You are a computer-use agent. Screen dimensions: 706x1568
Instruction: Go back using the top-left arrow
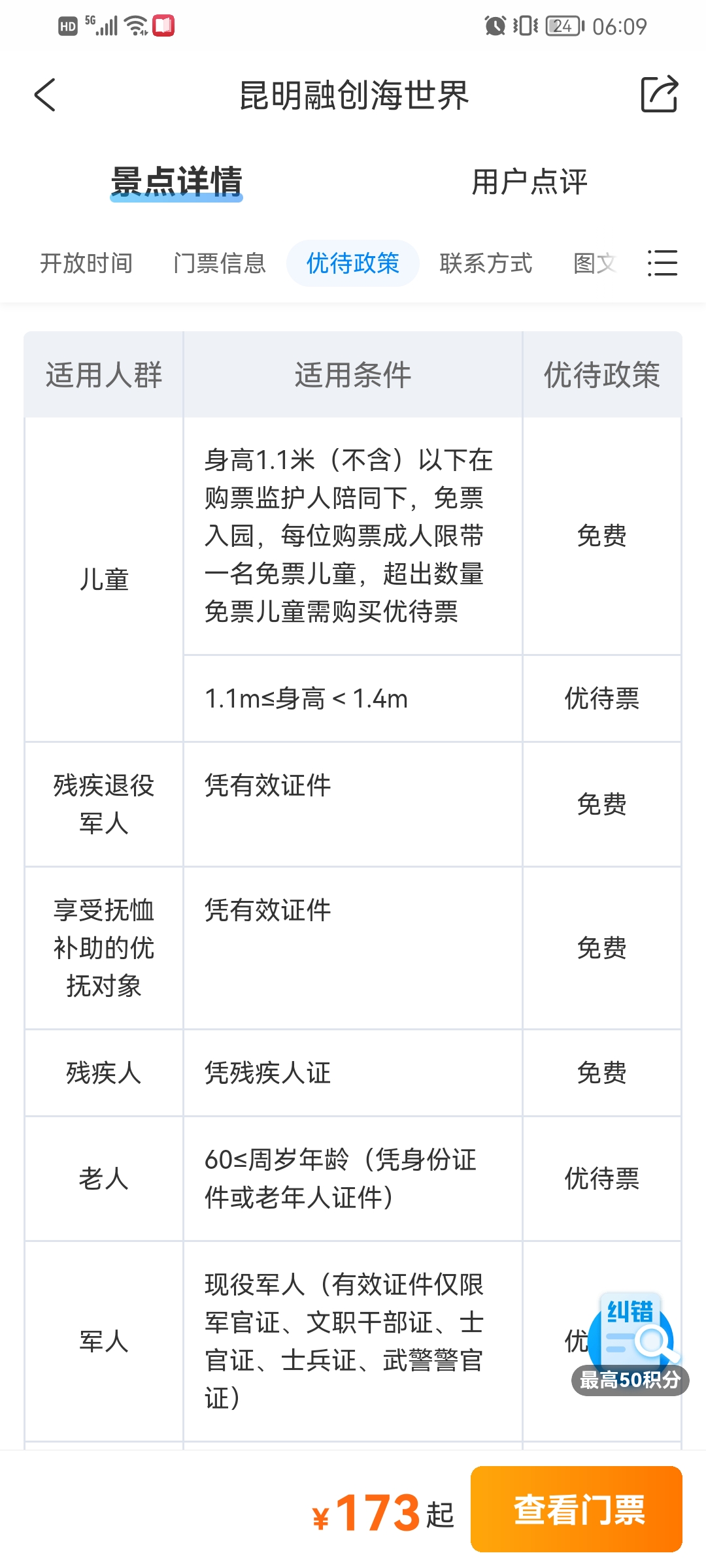(x=44, y=95)
